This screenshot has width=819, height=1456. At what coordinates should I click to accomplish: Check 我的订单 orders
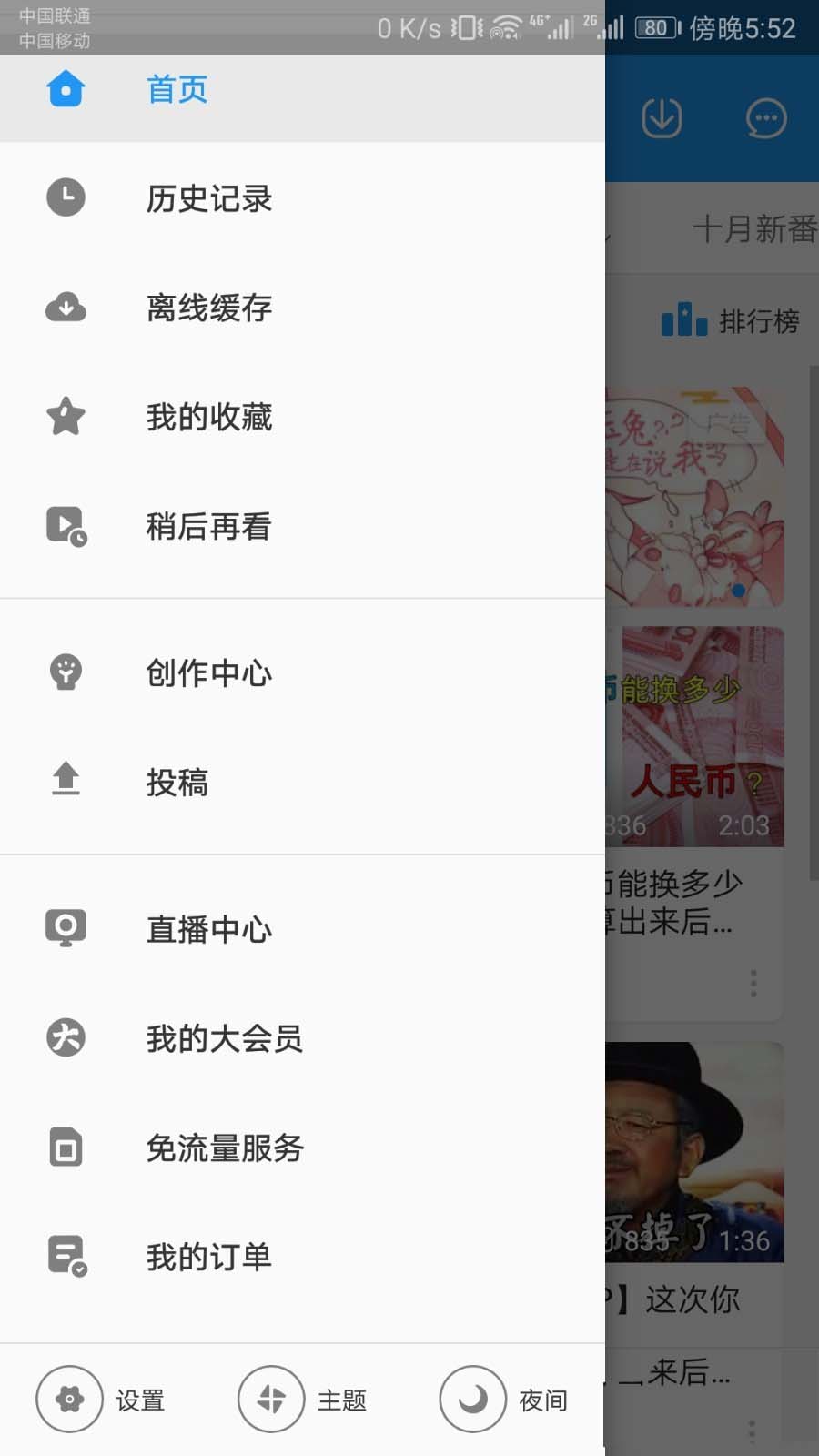[x=209, y=1257]
